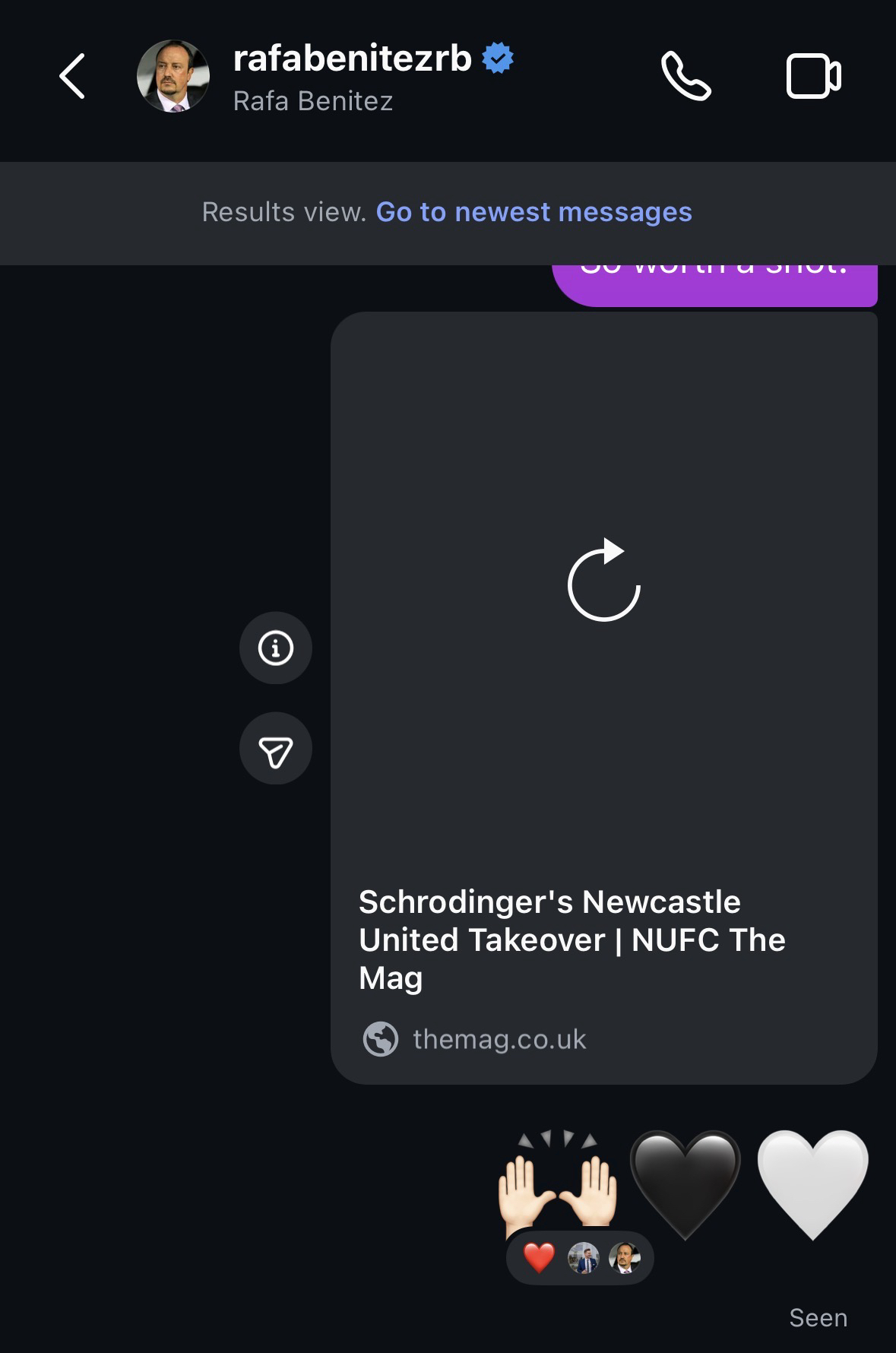Tap Go to newest messages link
Screen dimensions: 896x1353
[x=533, y=212]
